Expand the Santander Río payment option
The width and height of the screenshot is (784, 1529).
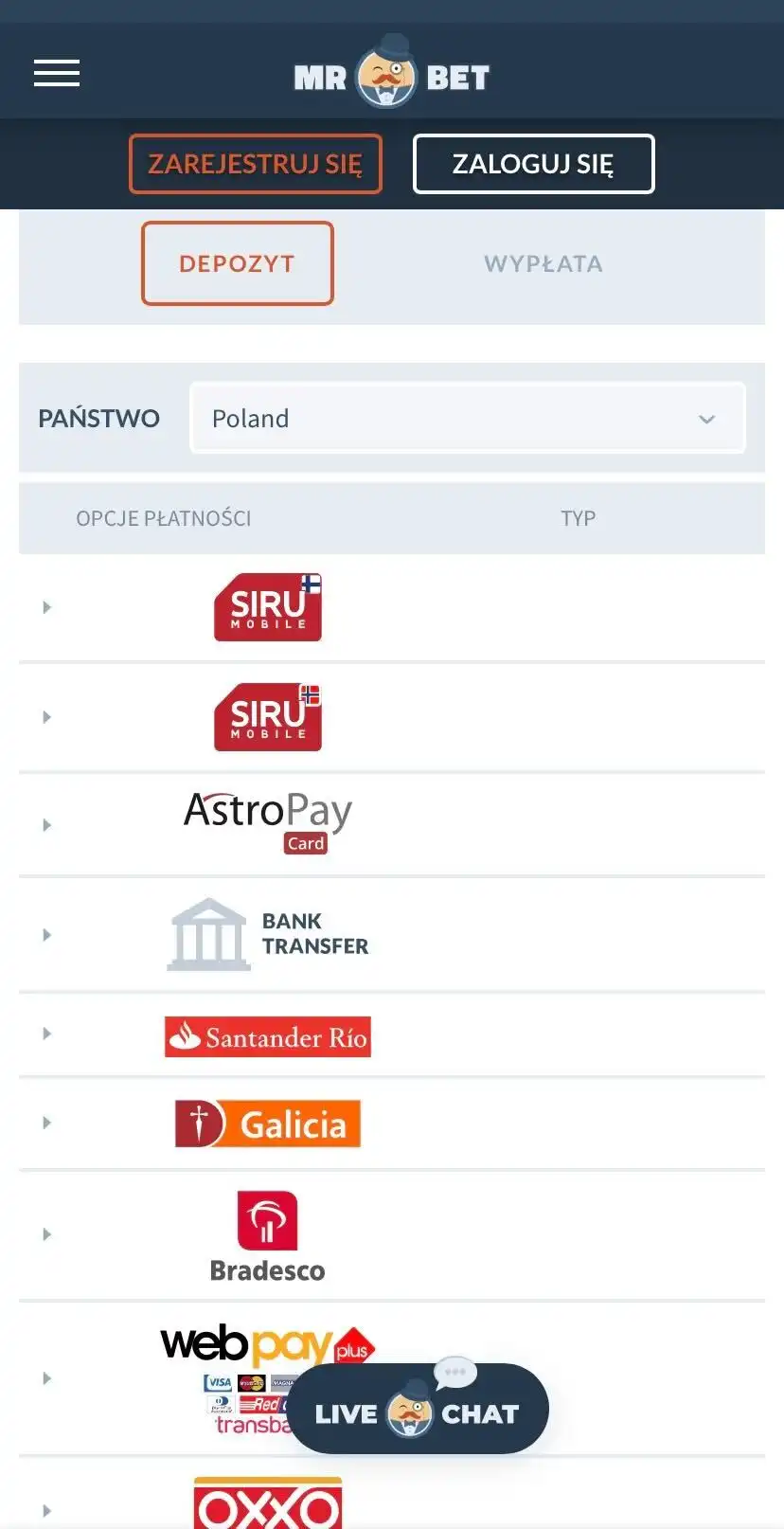(47, 1034)
